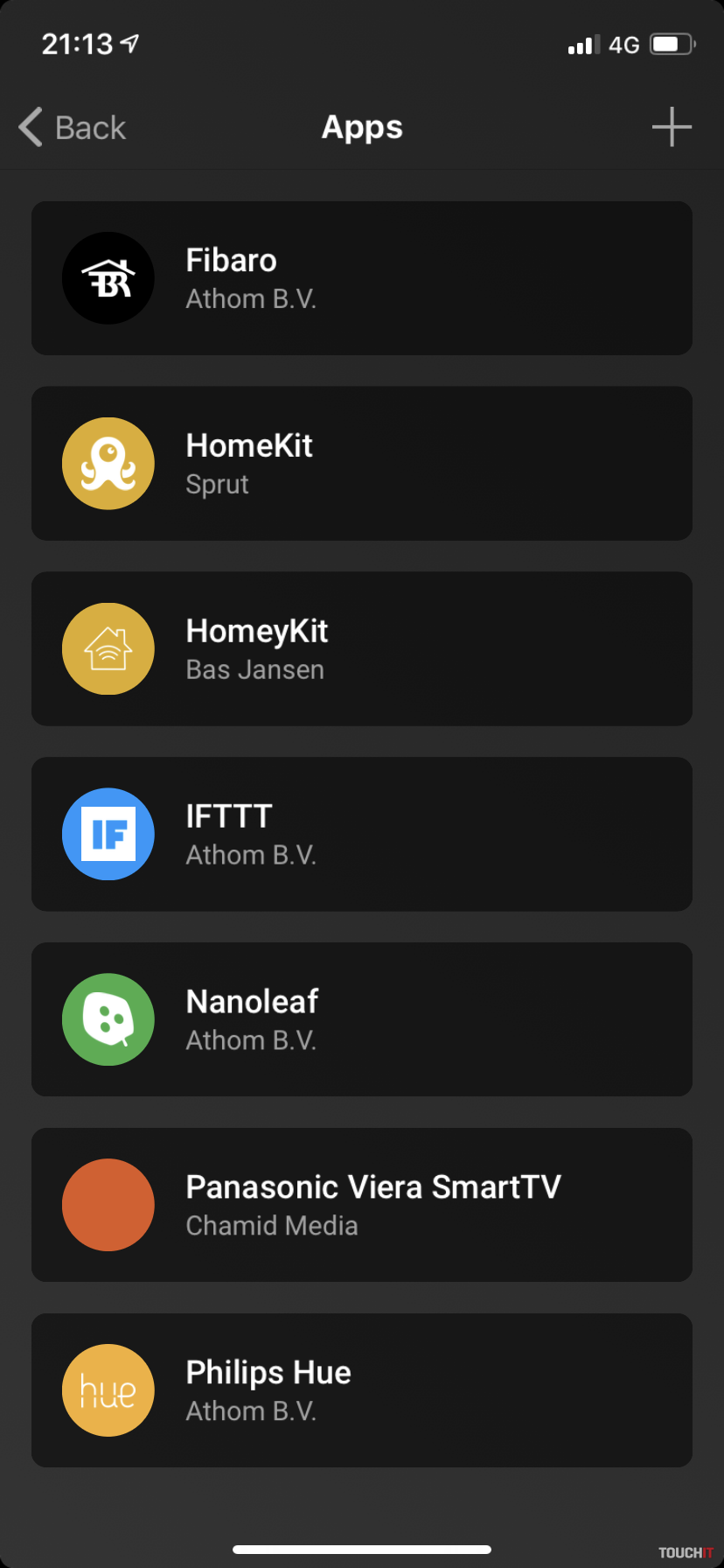This screenshot has height=1568, width=724.
Task: Select Panasonic Viera SmartTV app
Action: [x=362, y=1205]
